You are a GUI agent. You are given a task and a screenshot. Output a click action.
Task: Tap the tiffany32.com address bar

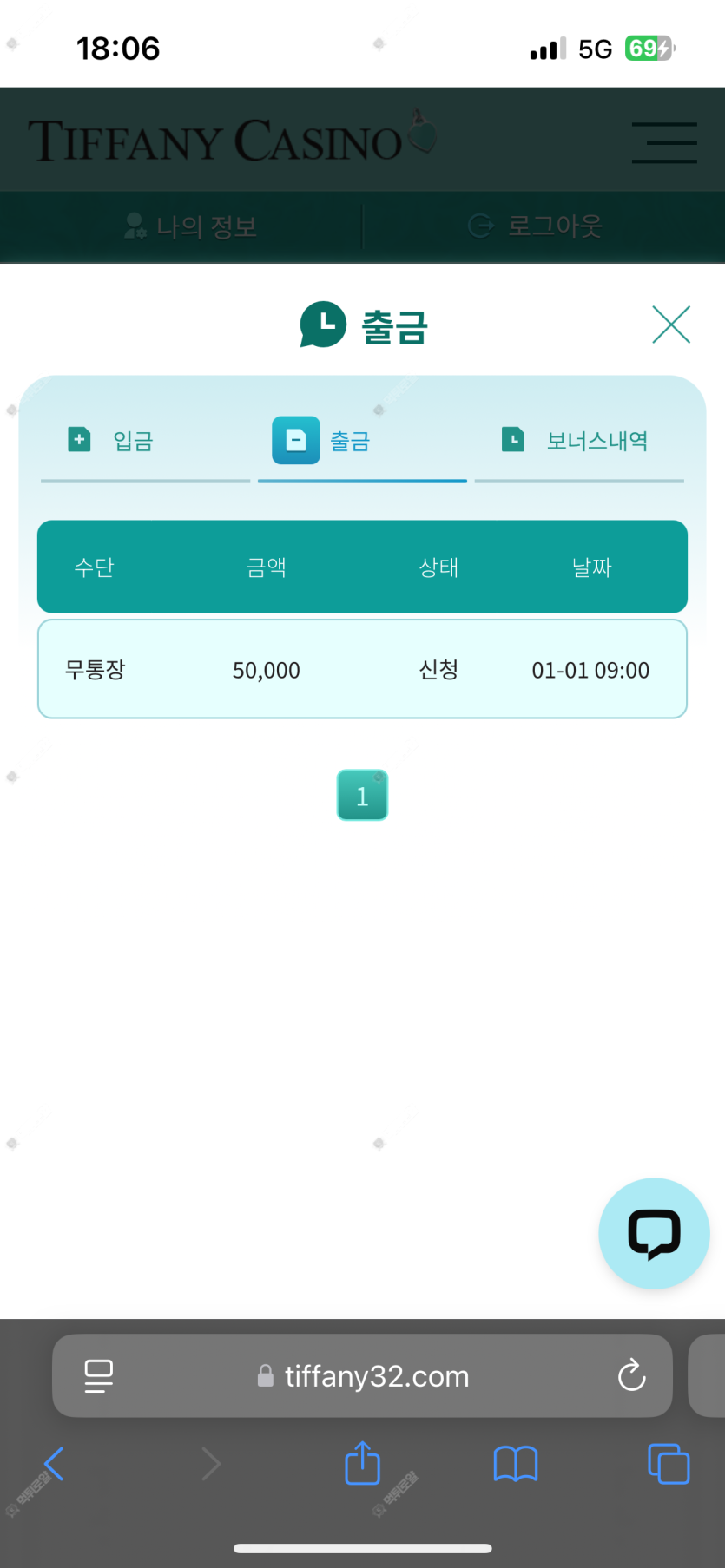[x=375, y=1376]
